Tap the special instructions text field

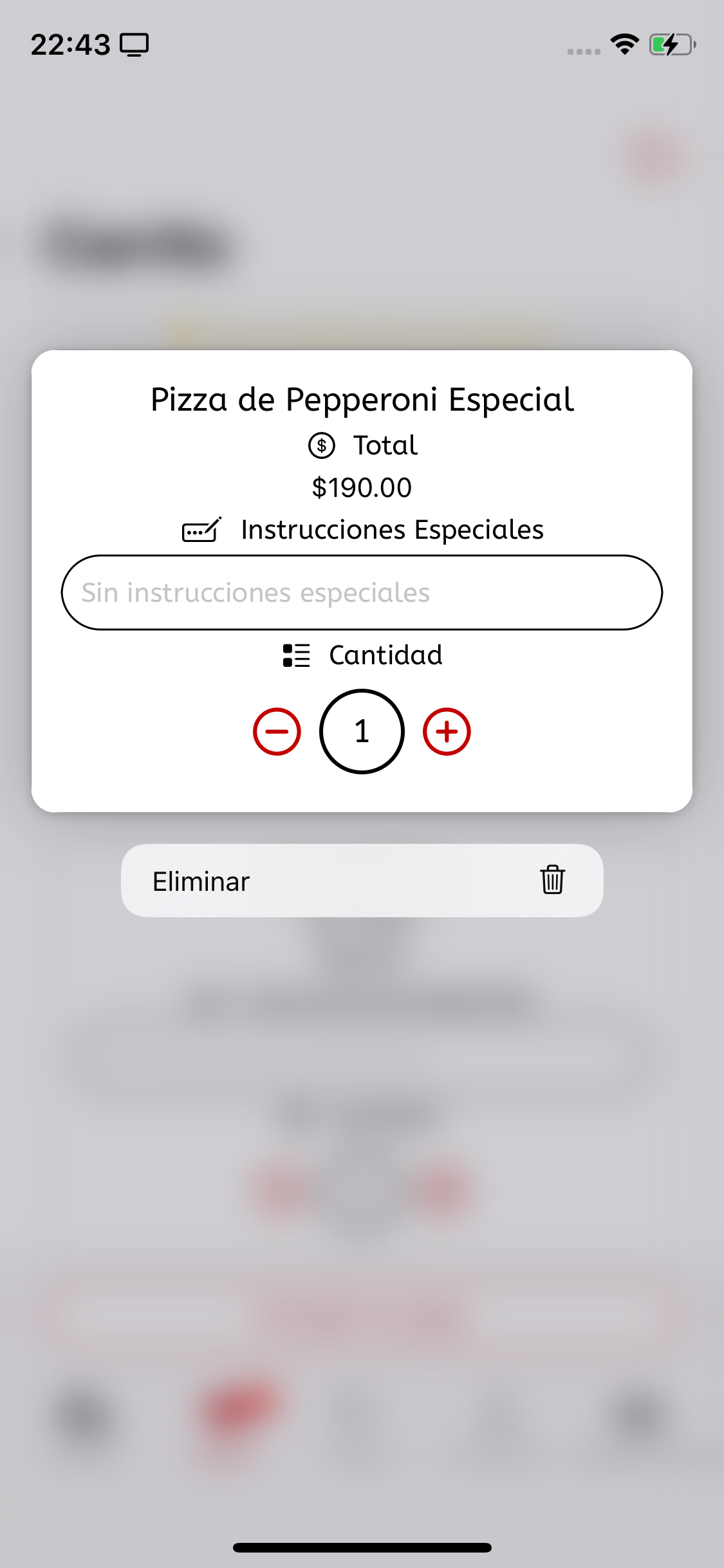click(x=362, y=592)
